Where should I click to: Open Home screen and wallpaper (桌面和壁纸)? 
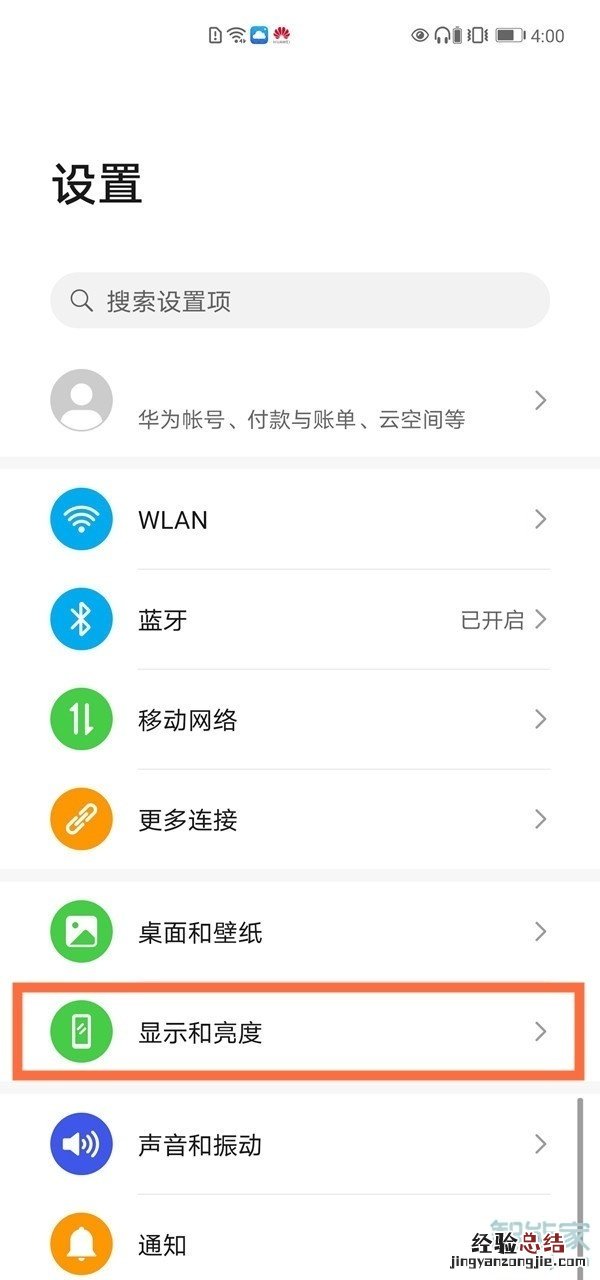300,933
